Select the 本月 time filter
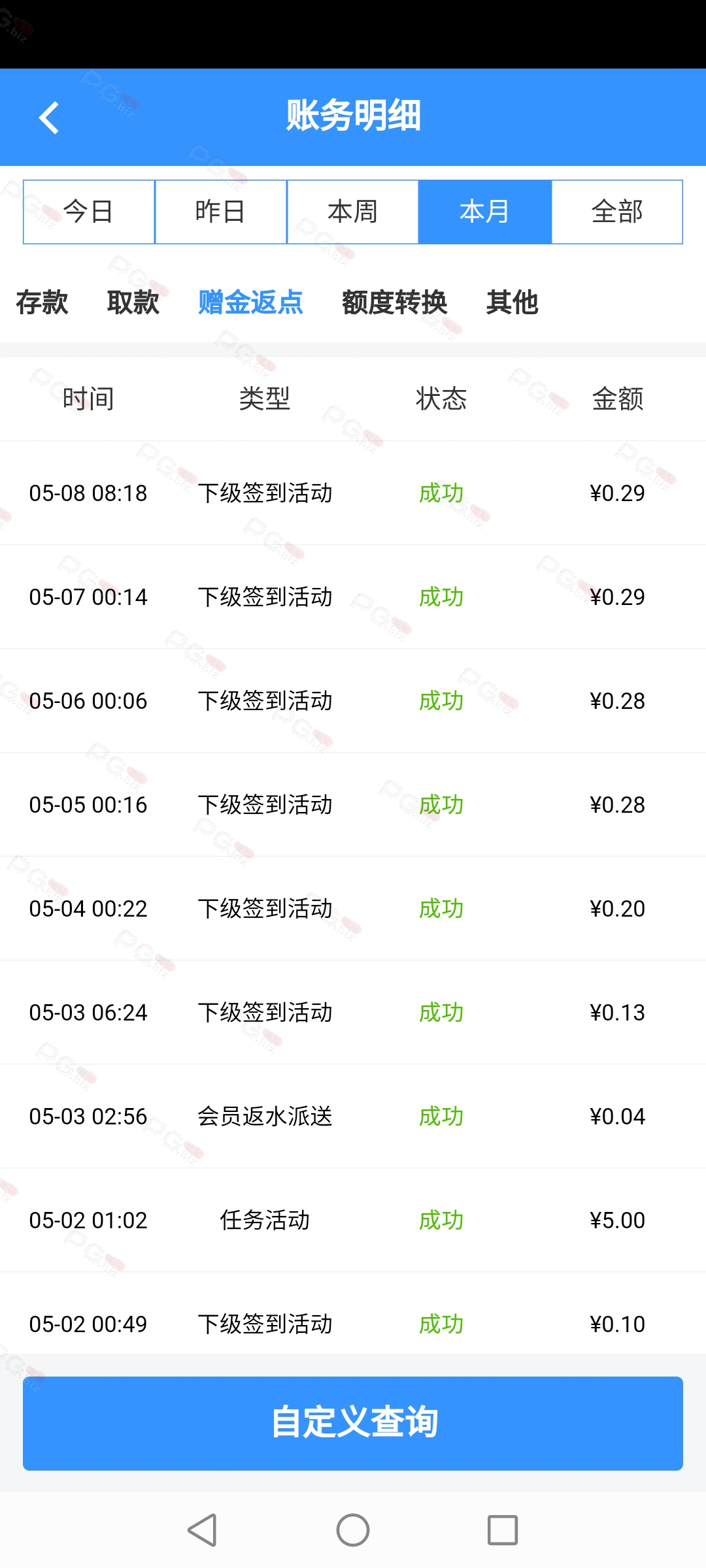This screenshot has height=1568, width=706. pyautogui.click(x=485, y=212)
